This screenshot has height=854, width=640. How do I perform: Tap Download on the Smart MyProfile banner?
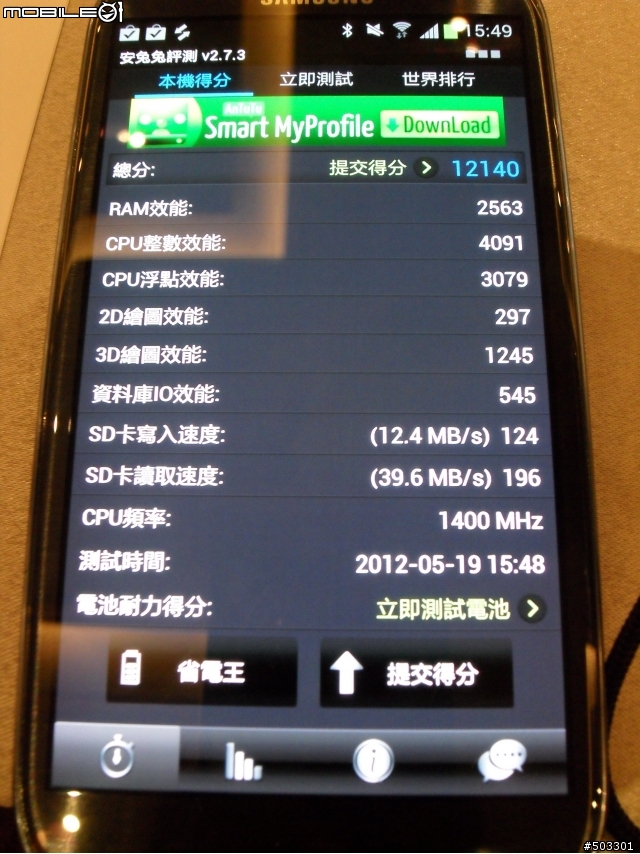coord(437,125)
